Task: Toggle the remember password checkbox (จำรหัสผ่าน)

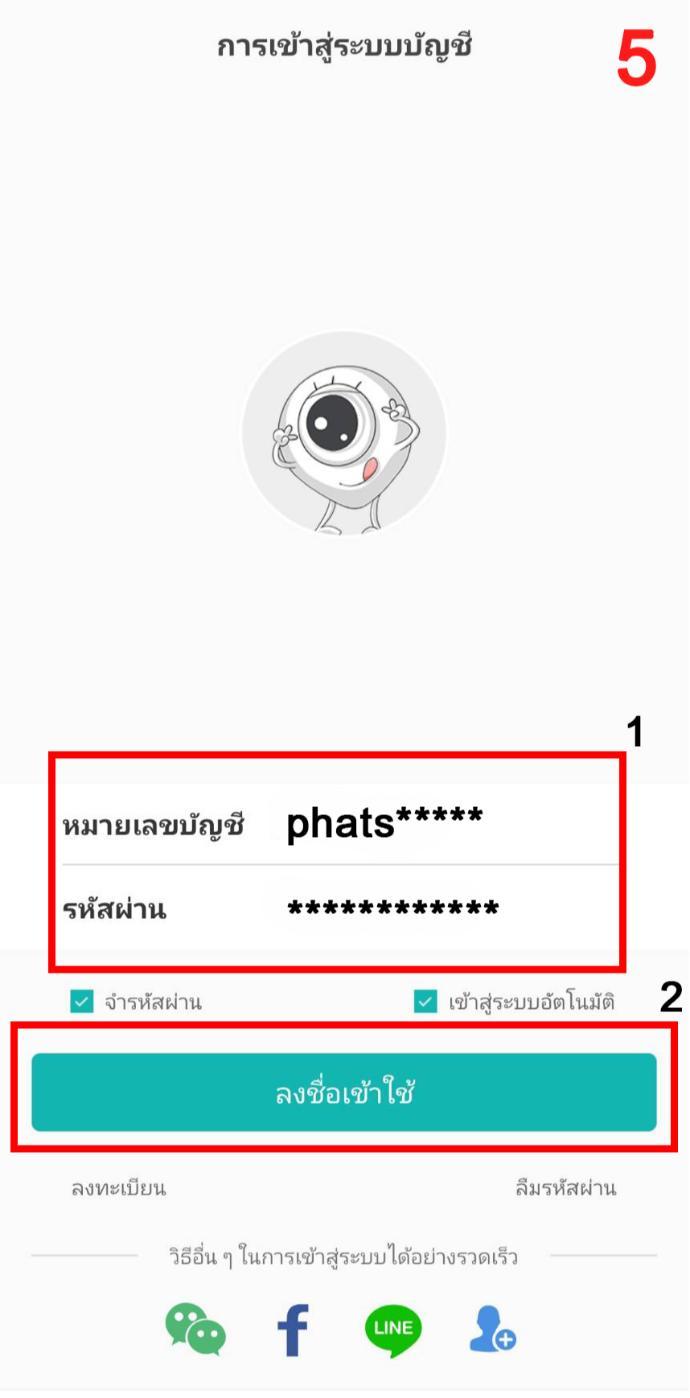Action: 82,1001
